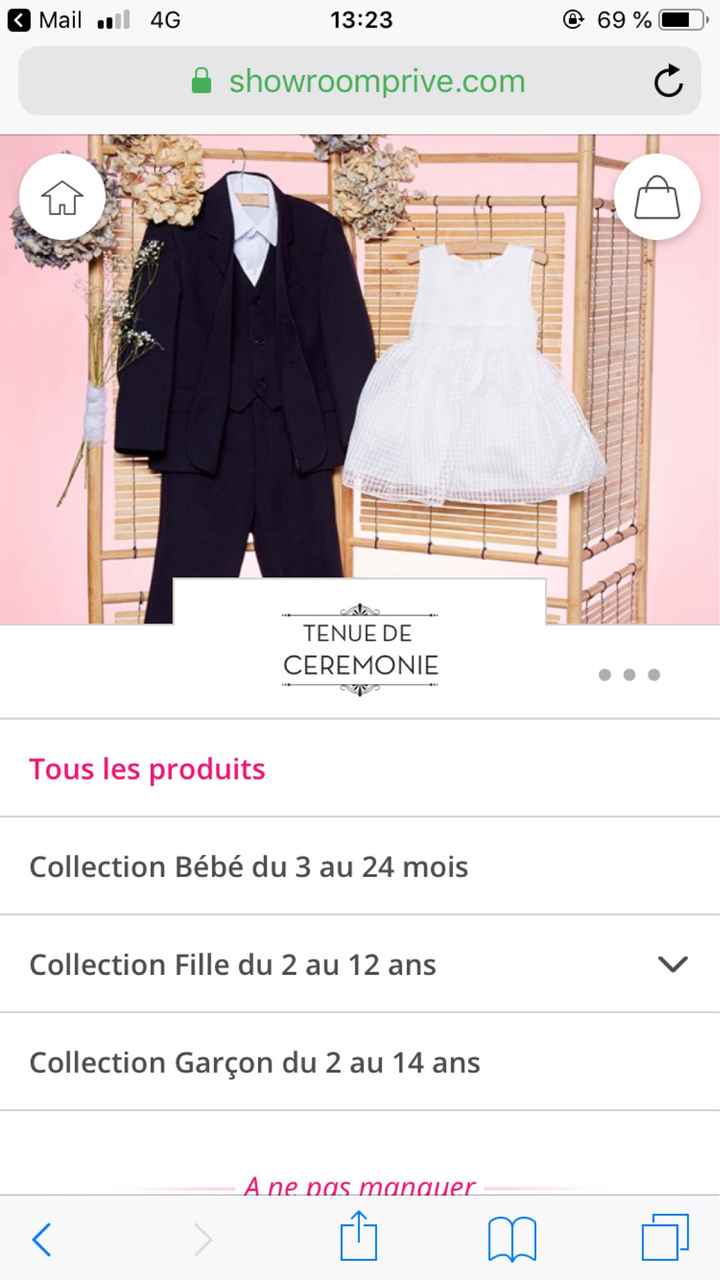Viewport: 720px width, 1280px height.
Task: Tap the reload icon in the address bar
Action: 668,83
